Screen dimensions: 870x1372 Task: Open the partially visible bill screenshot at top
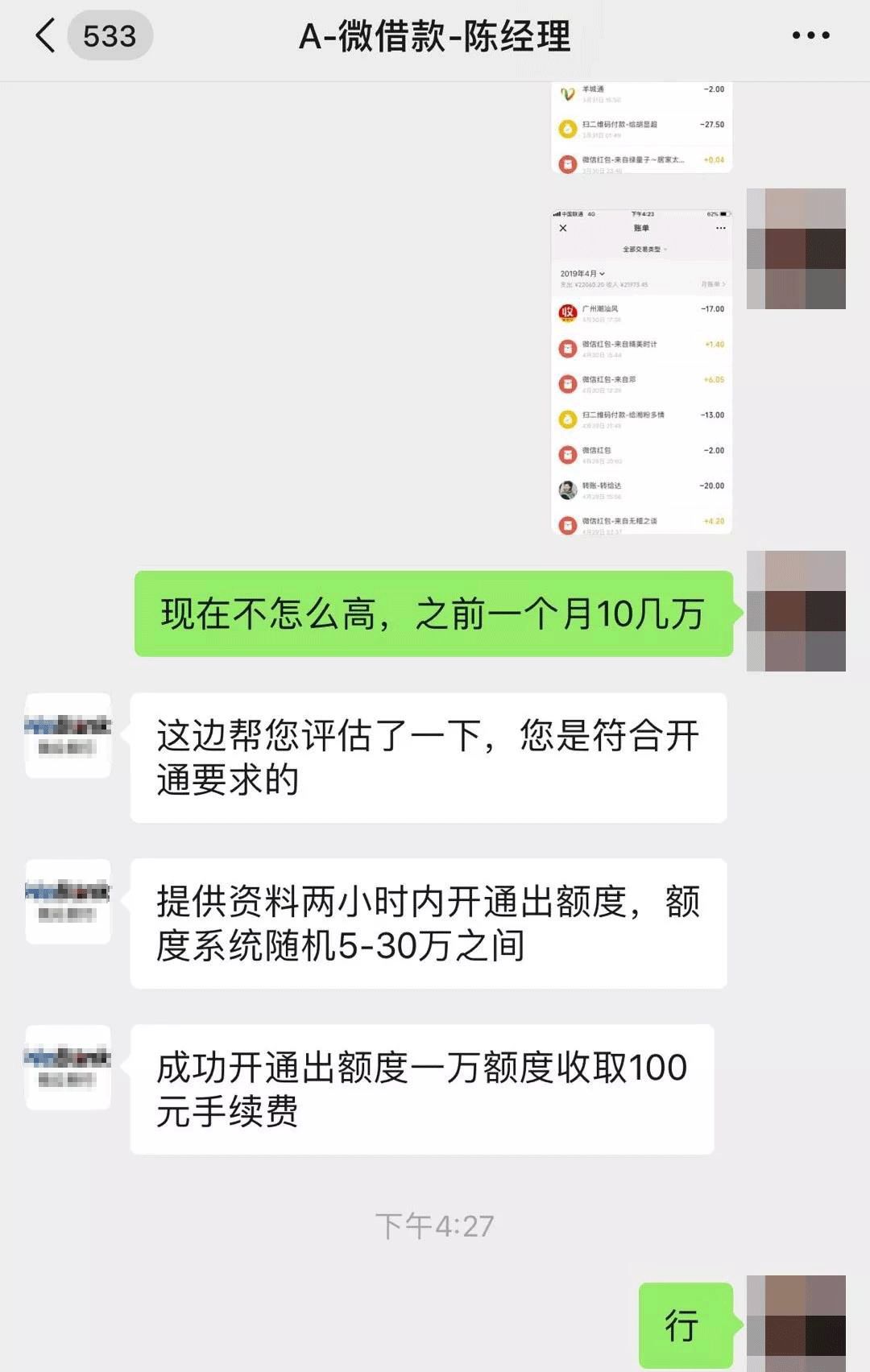pyautogui.click(x=641, y=127)
